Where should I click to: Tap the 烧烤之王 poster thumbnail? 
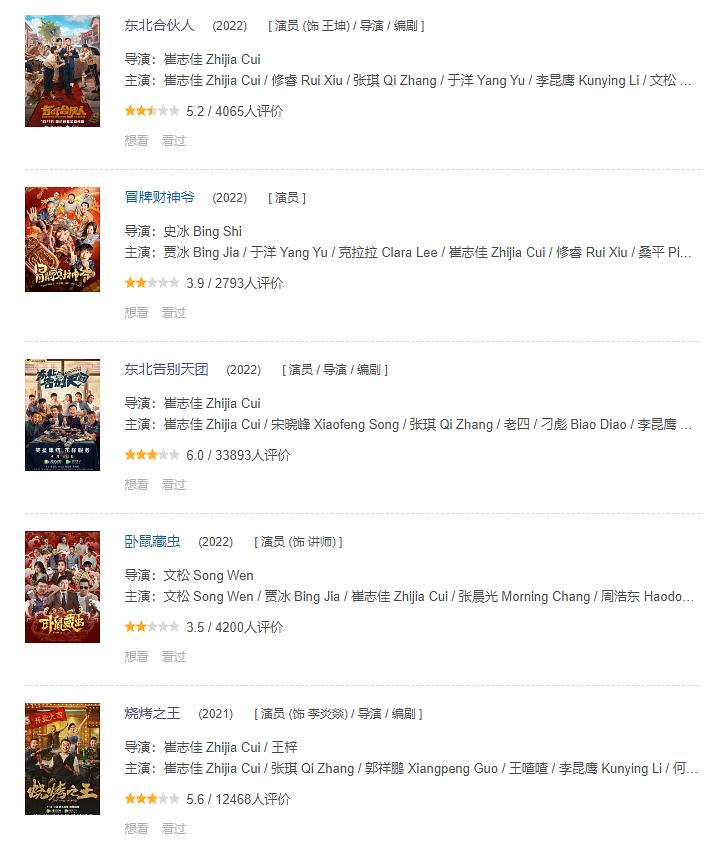pos(62,759)
